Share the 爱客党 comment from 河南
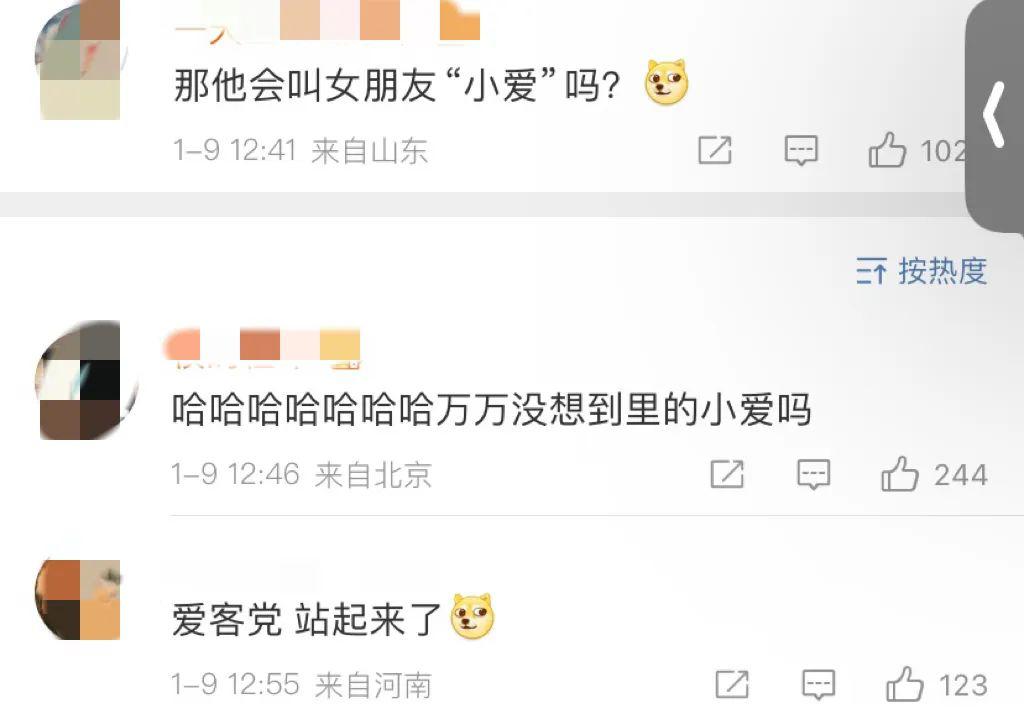This screenshot has width=1024, height=719. tap(732, 685)
